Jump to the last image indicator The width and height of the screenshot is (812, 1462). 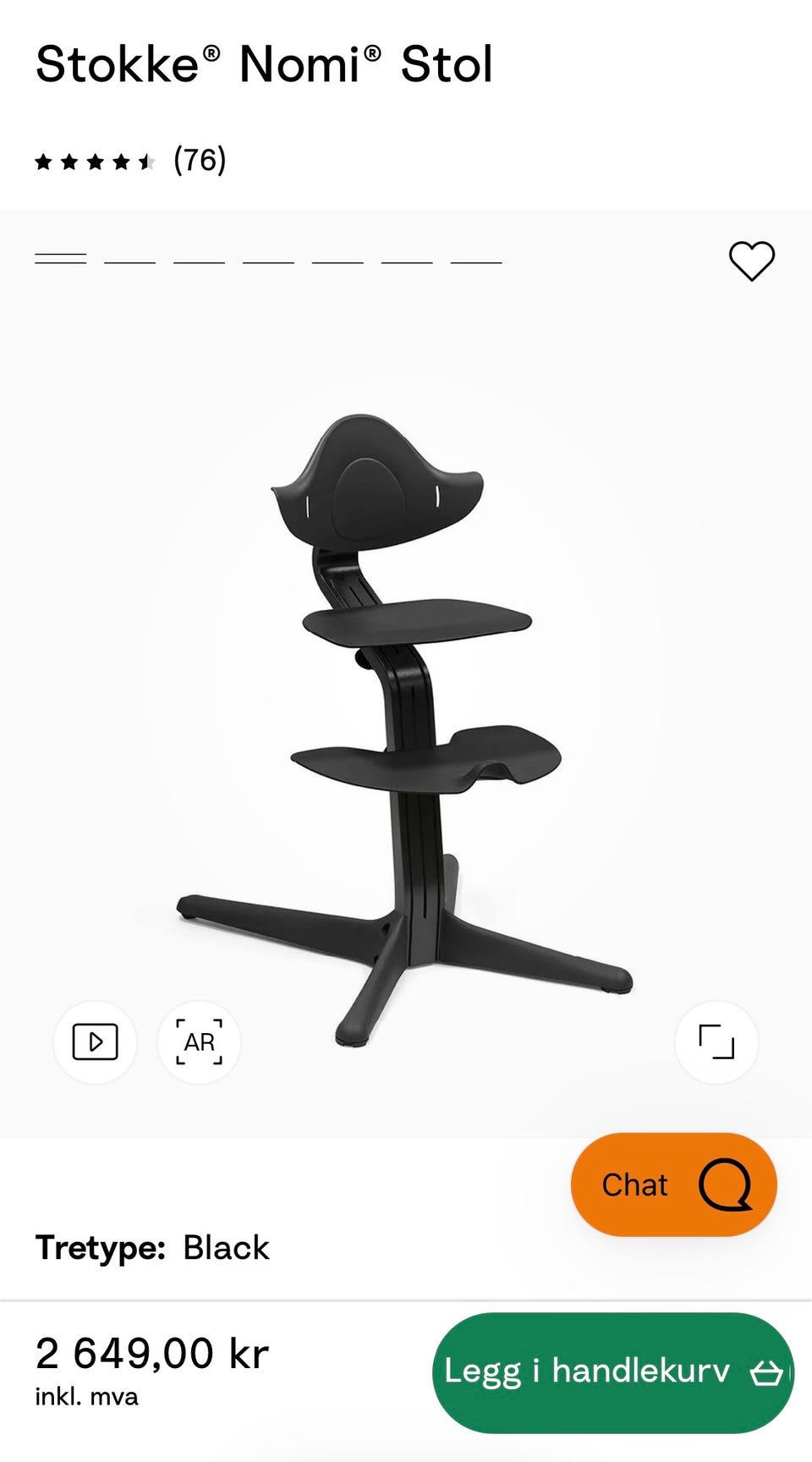tap(476, 262)
